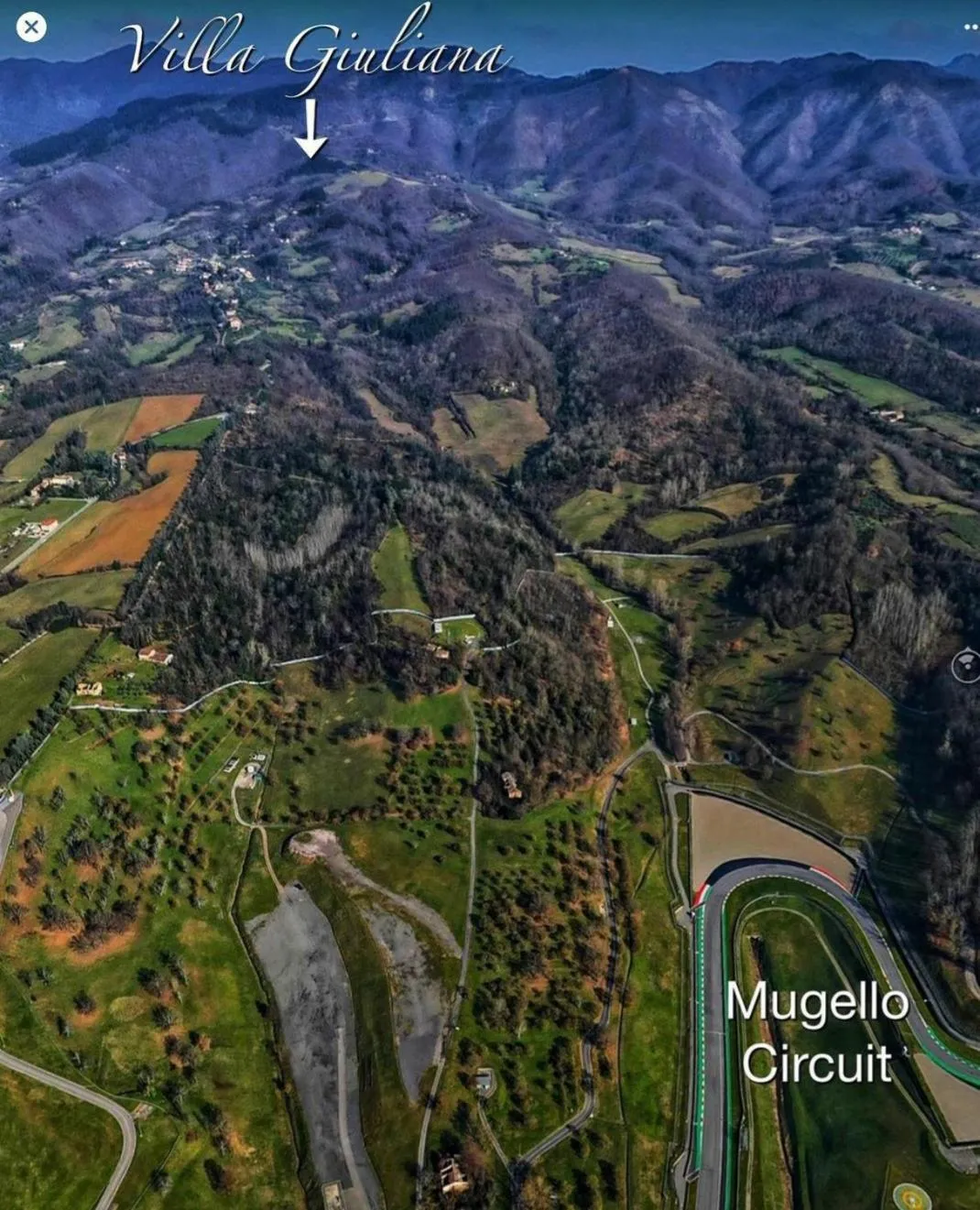Close the full-screen photo viewer
Viewport: 980px width, 1210px height.
[x=31, y=27]
